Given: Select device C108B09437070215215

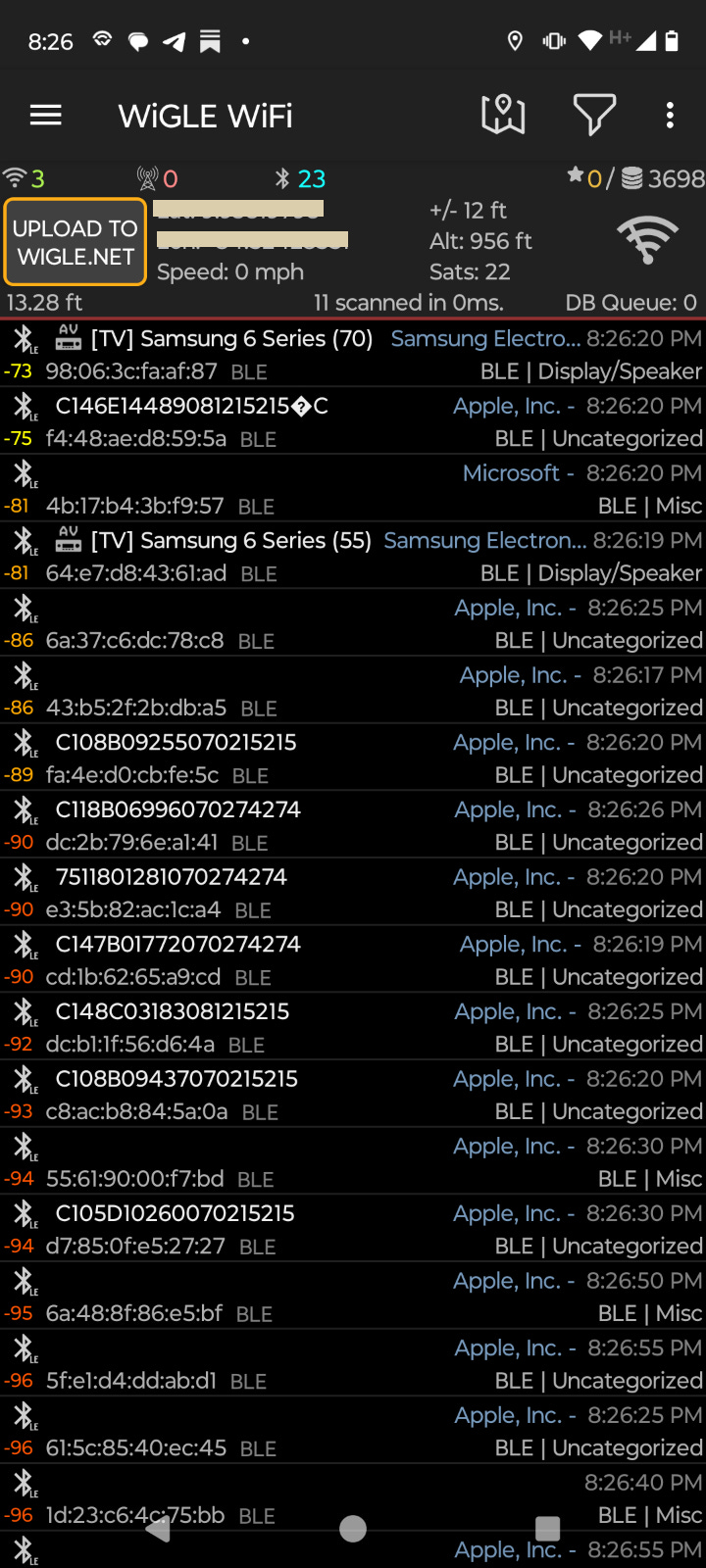Looking at the screenshot, I should [353, 1095].
